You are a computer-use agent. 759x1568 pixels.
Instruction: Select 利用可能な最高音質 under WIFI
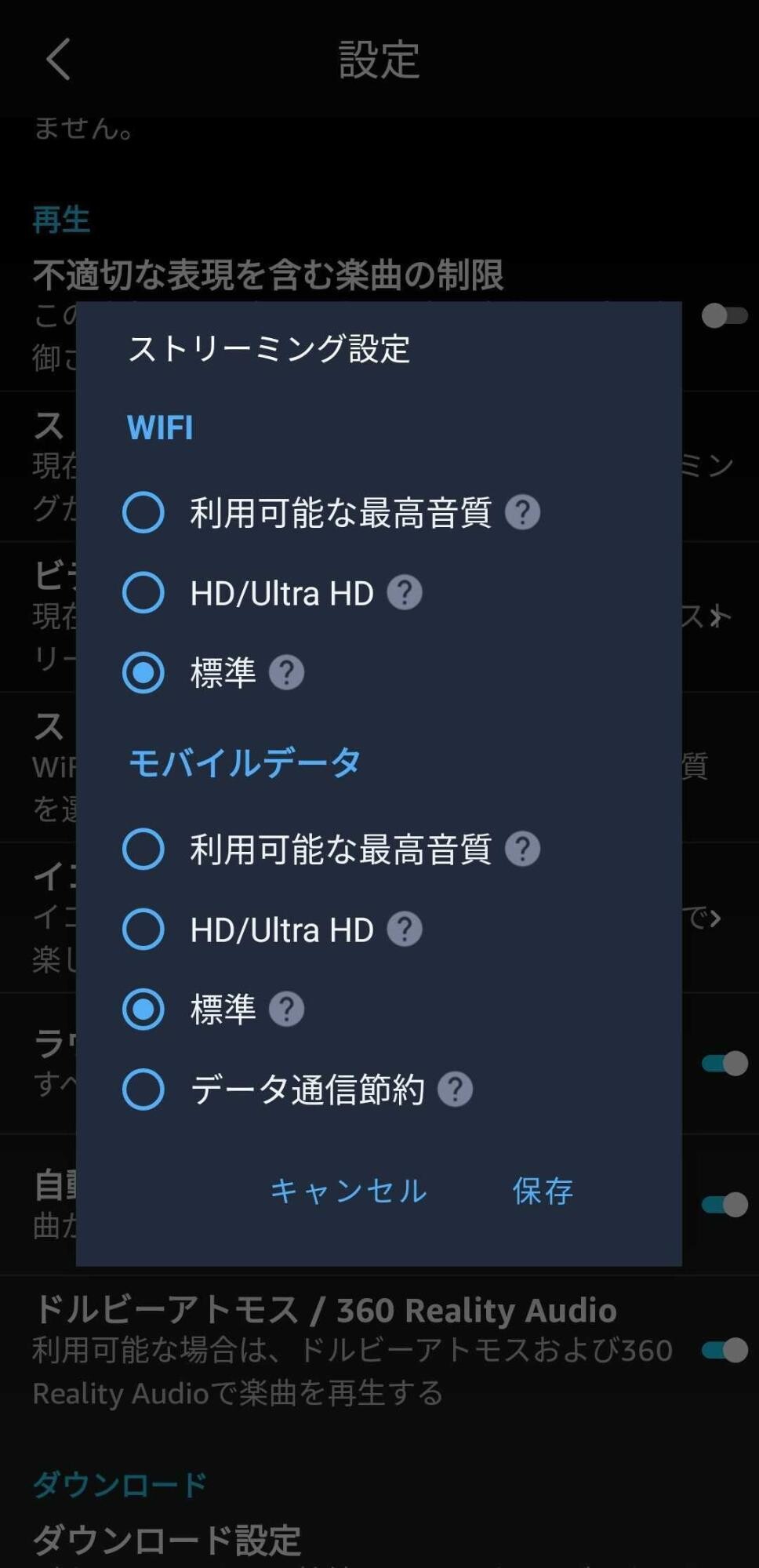pos(143,512)
